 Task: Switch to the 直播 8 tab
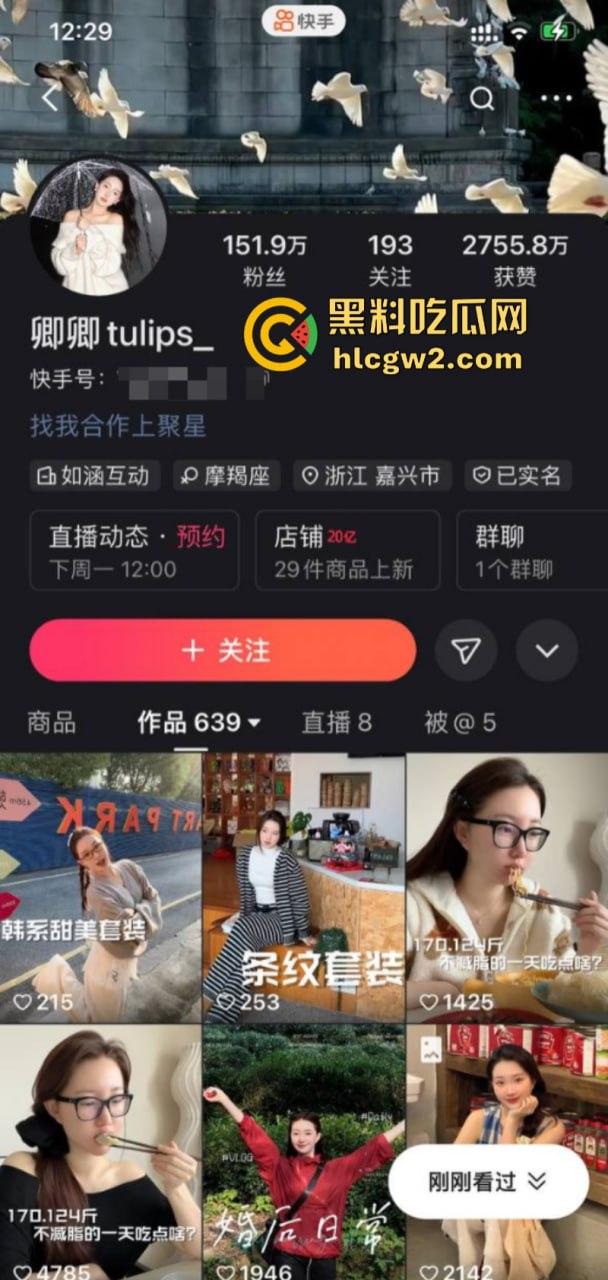pyautogui.click(x=337, y=722)
